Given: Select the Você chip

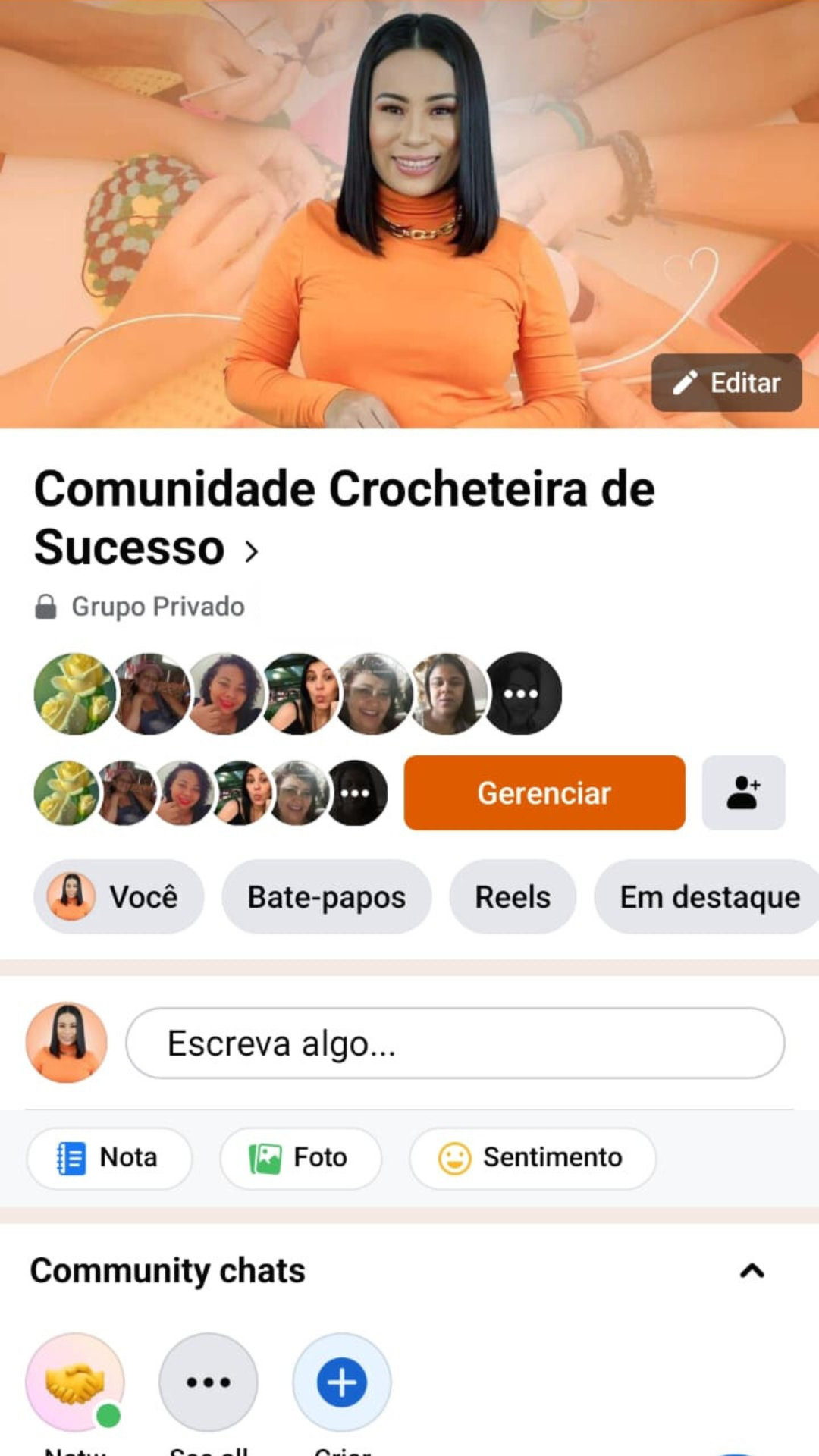Looking at the screenshot, I should coord(118,896).
